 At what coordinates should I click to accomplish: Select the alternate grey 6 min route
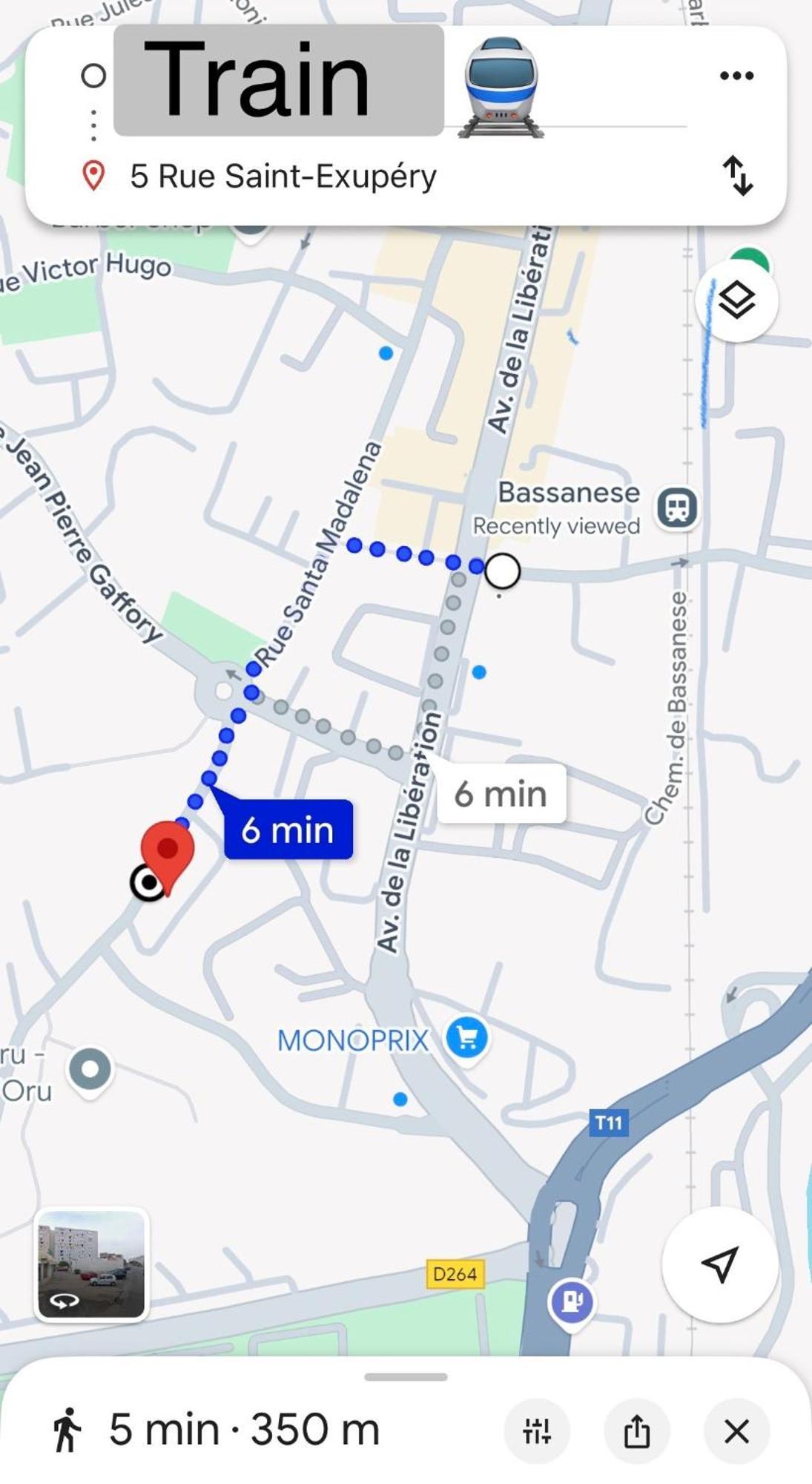[501, 794]
